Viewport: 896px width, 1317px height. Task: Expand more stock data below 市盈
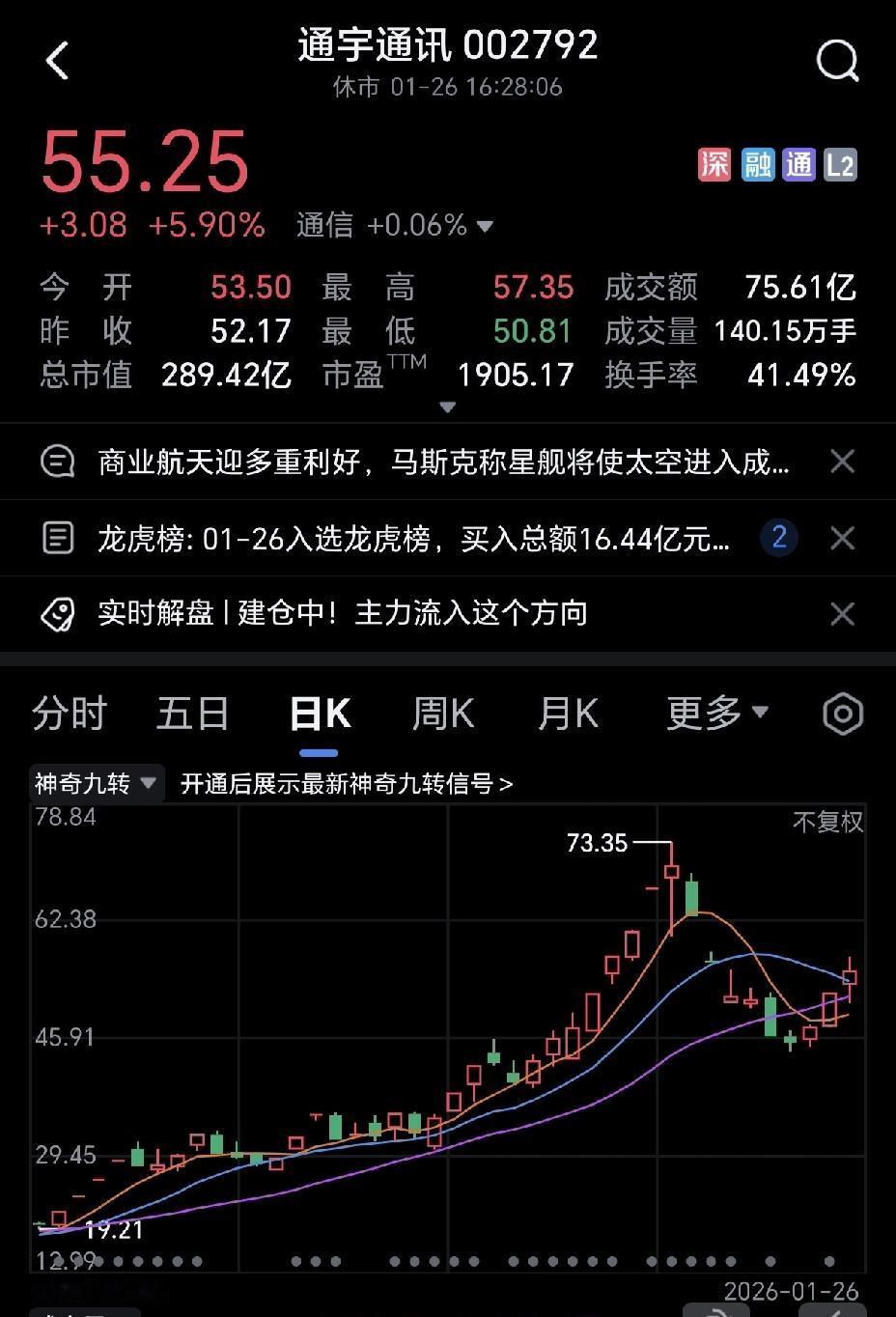coord(447,407)
